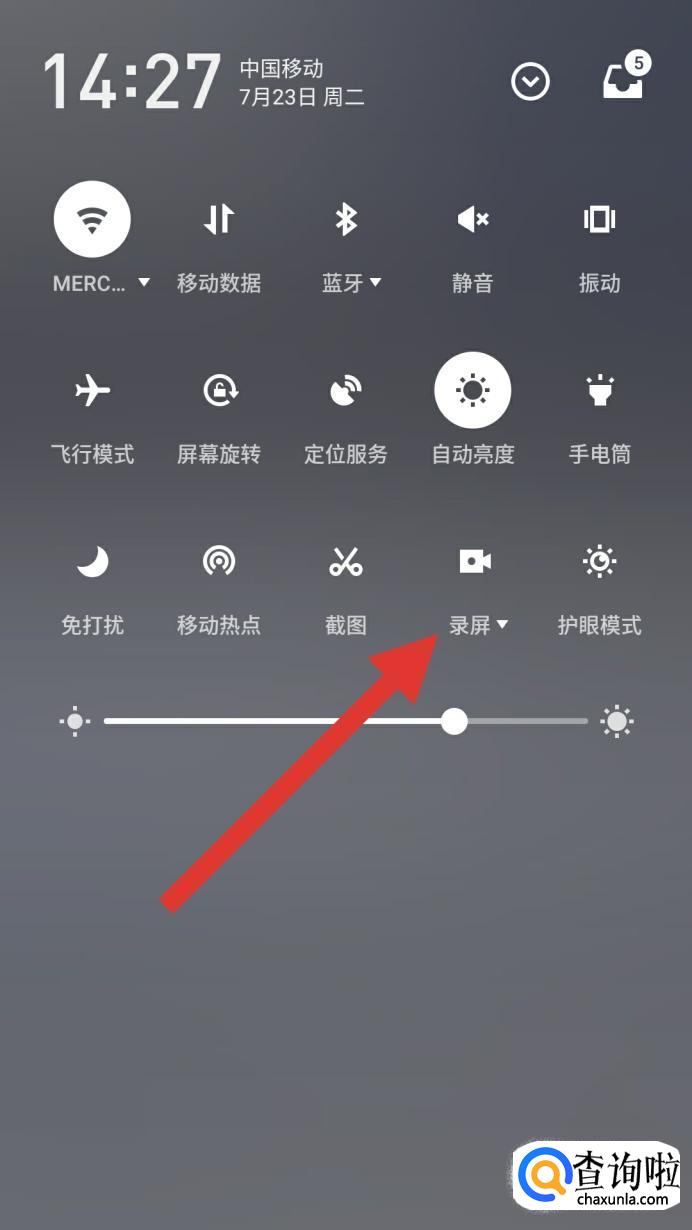Tap the brightness slider track
Screen dimensions: 692x1230
coord(300,721)
